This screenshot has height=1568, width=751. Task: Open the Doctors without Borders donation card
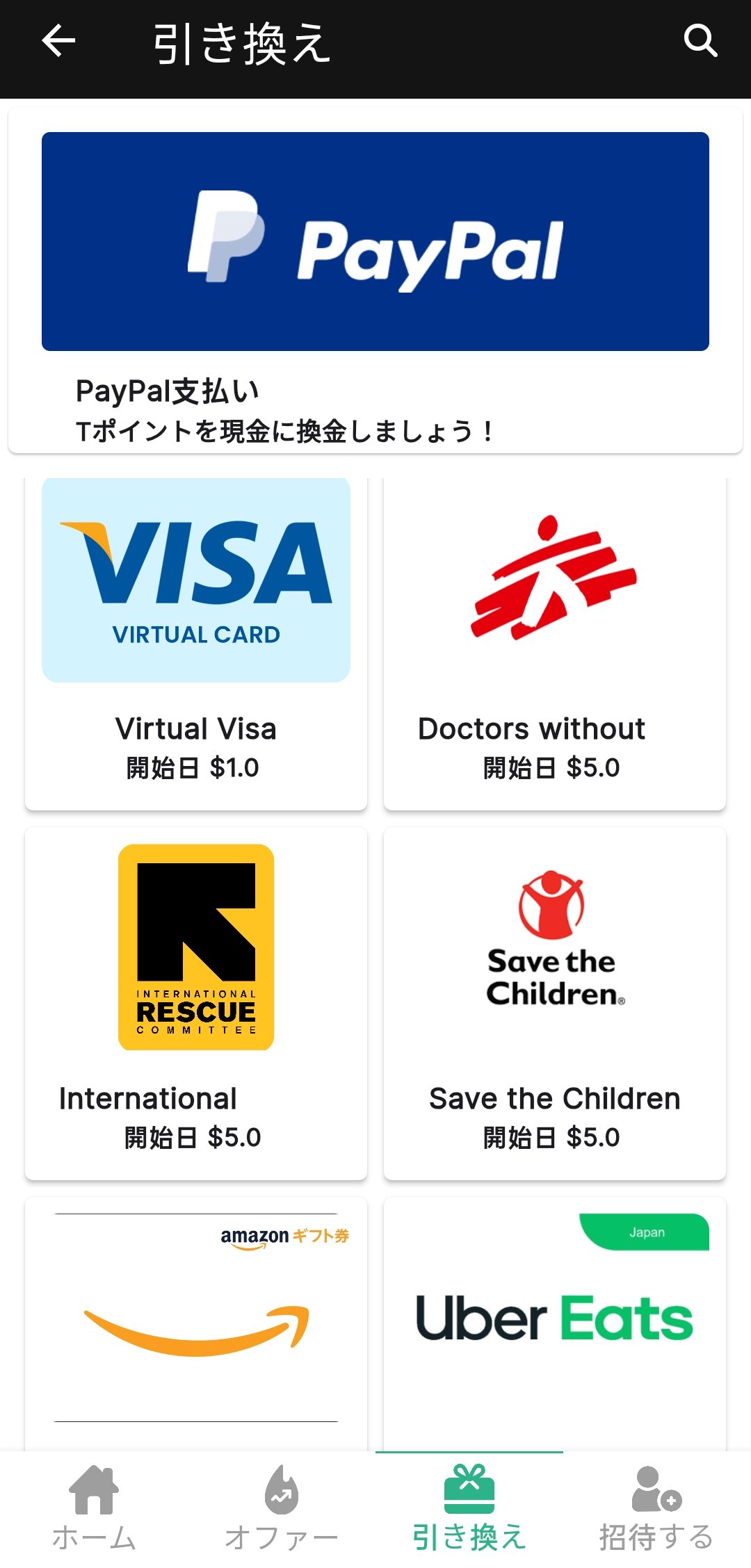554,643
